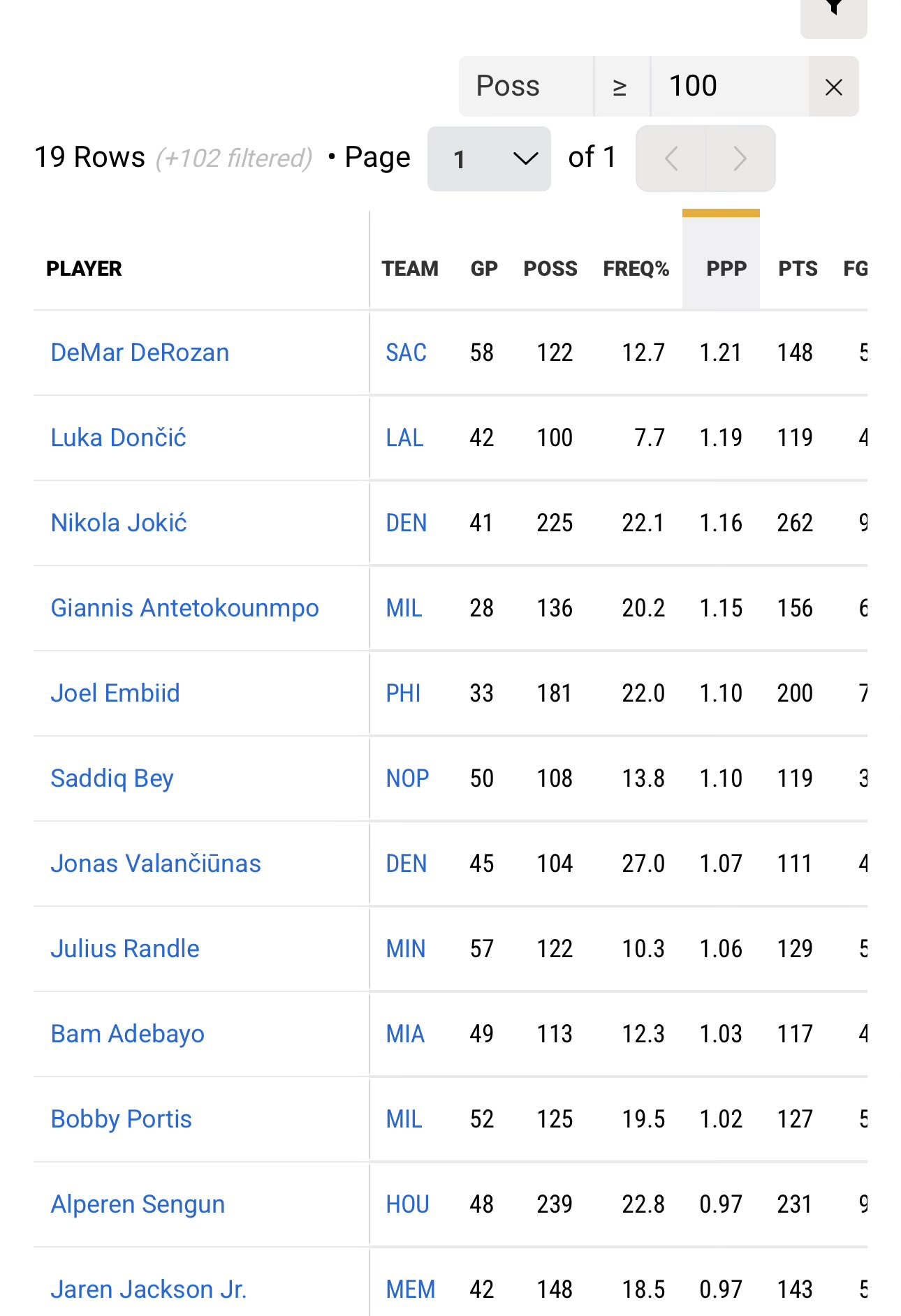Sort table by PTS column

click(798, 269)
